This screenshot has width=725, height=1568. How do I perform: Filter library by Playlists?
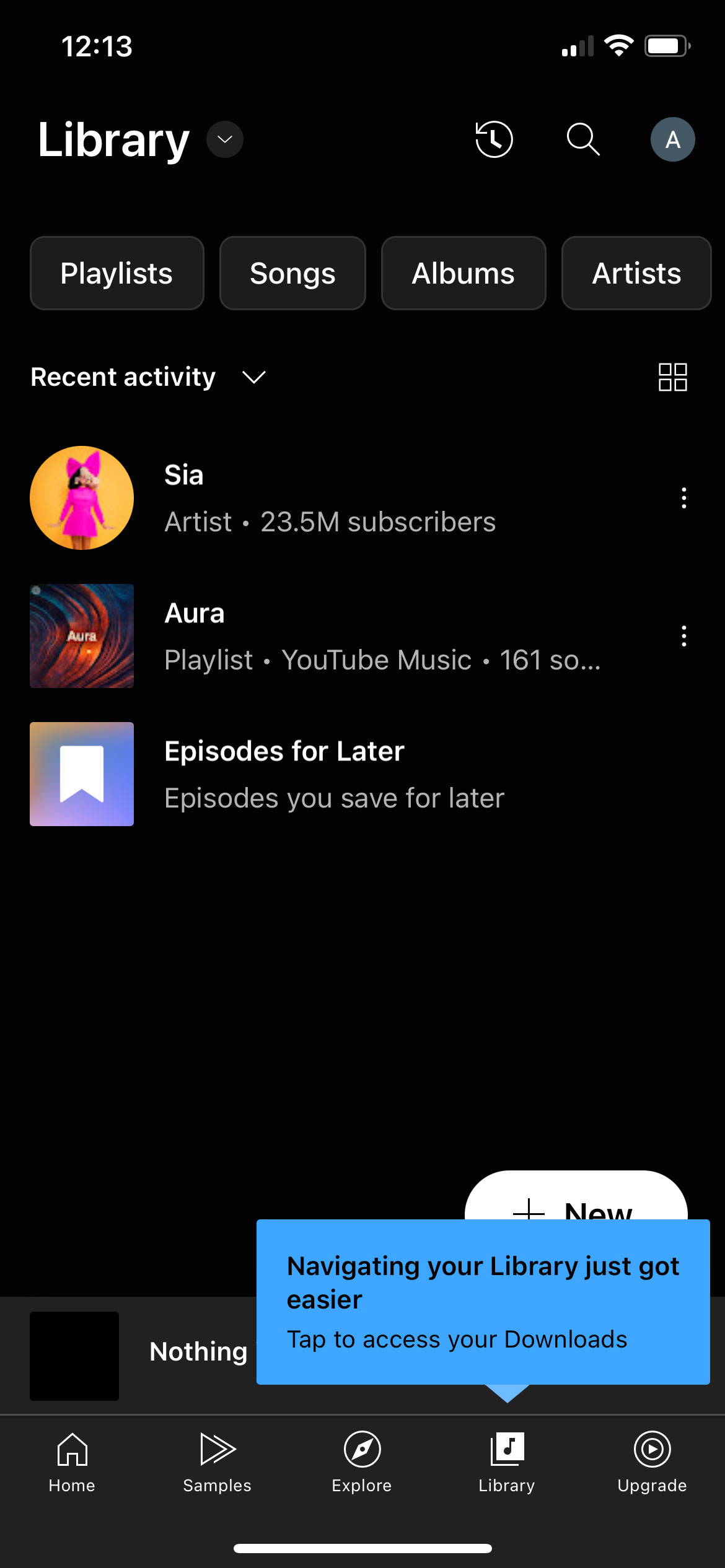tap(116, 273)
